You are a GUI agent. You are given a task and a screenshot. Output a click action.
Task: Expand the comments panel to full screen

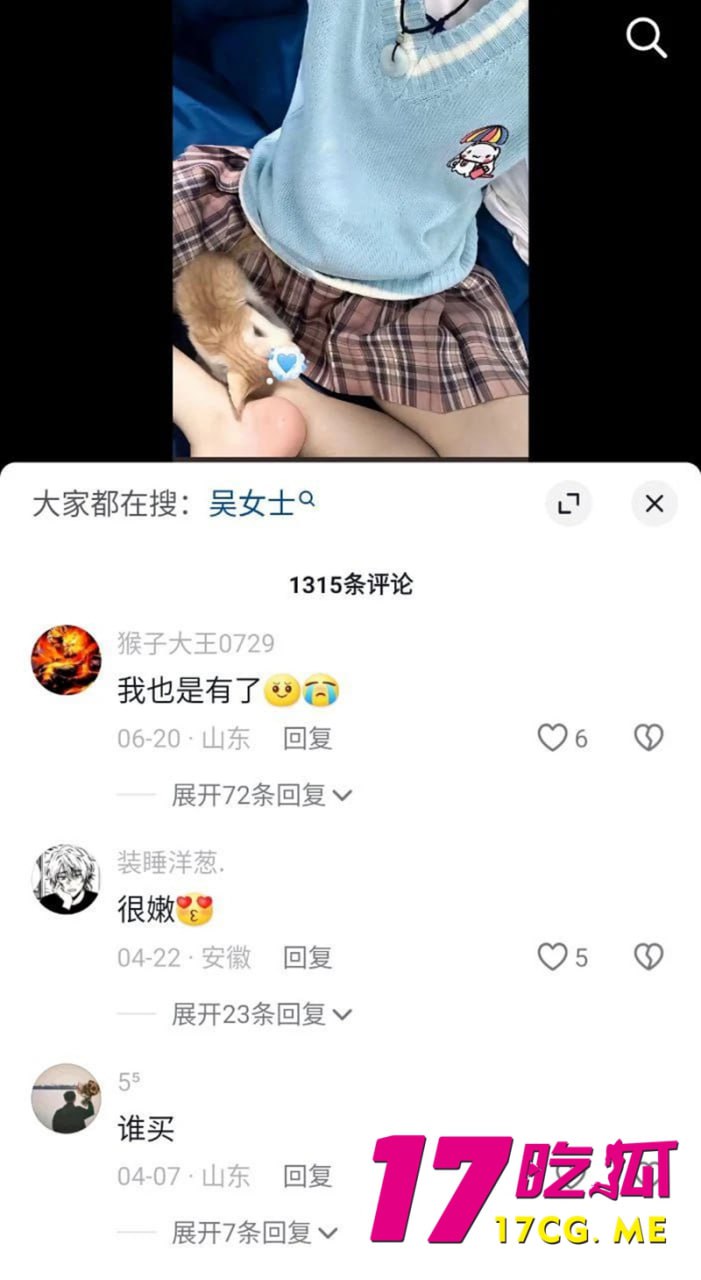[568, 504]
